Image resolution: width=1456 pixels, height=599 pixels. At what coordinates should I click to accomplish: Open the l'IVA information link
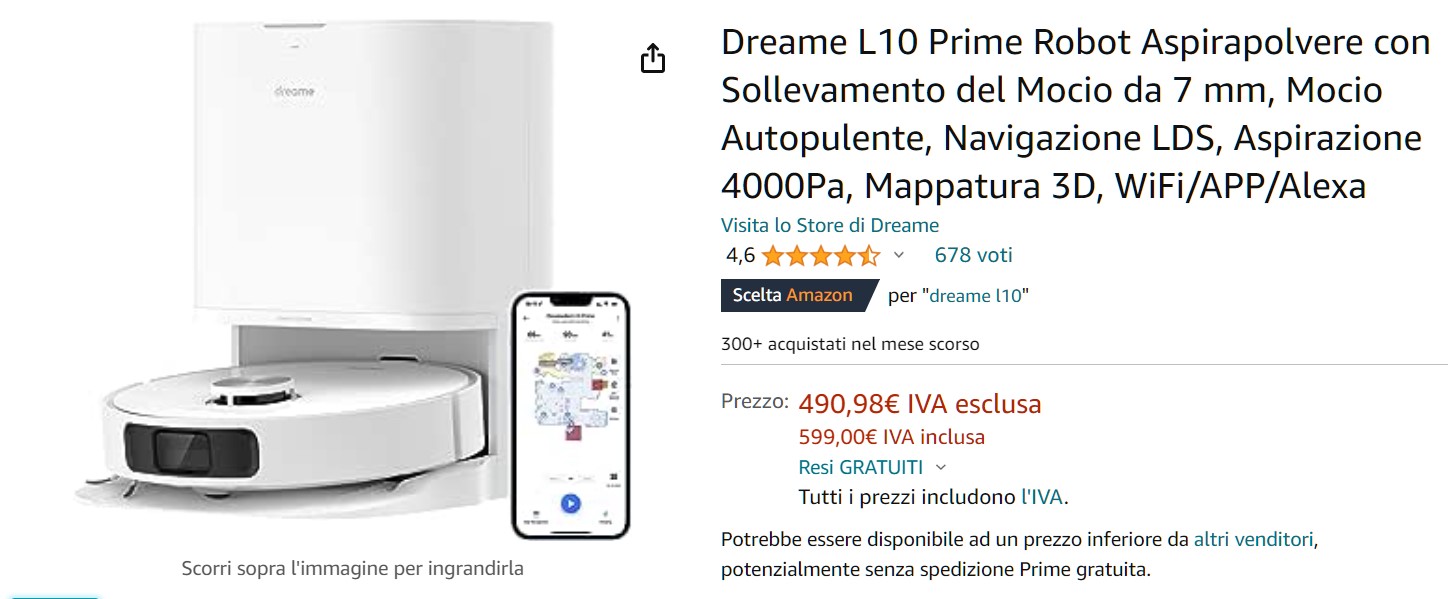click(x=1042, y=497)
